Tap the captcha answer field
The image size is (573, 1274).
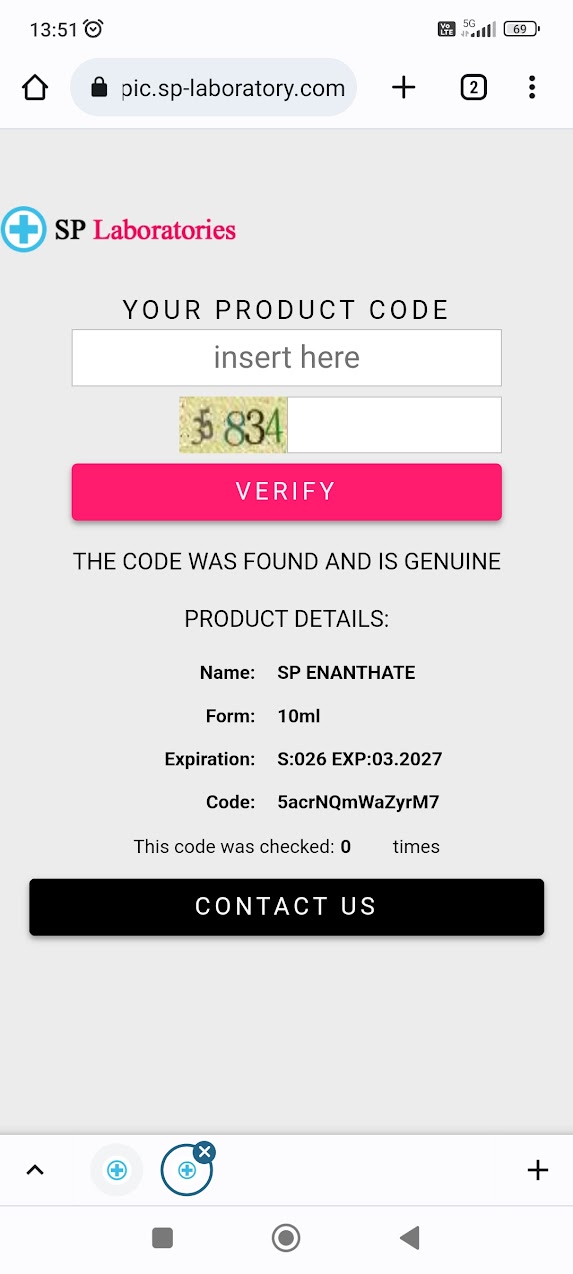(394, 425)
